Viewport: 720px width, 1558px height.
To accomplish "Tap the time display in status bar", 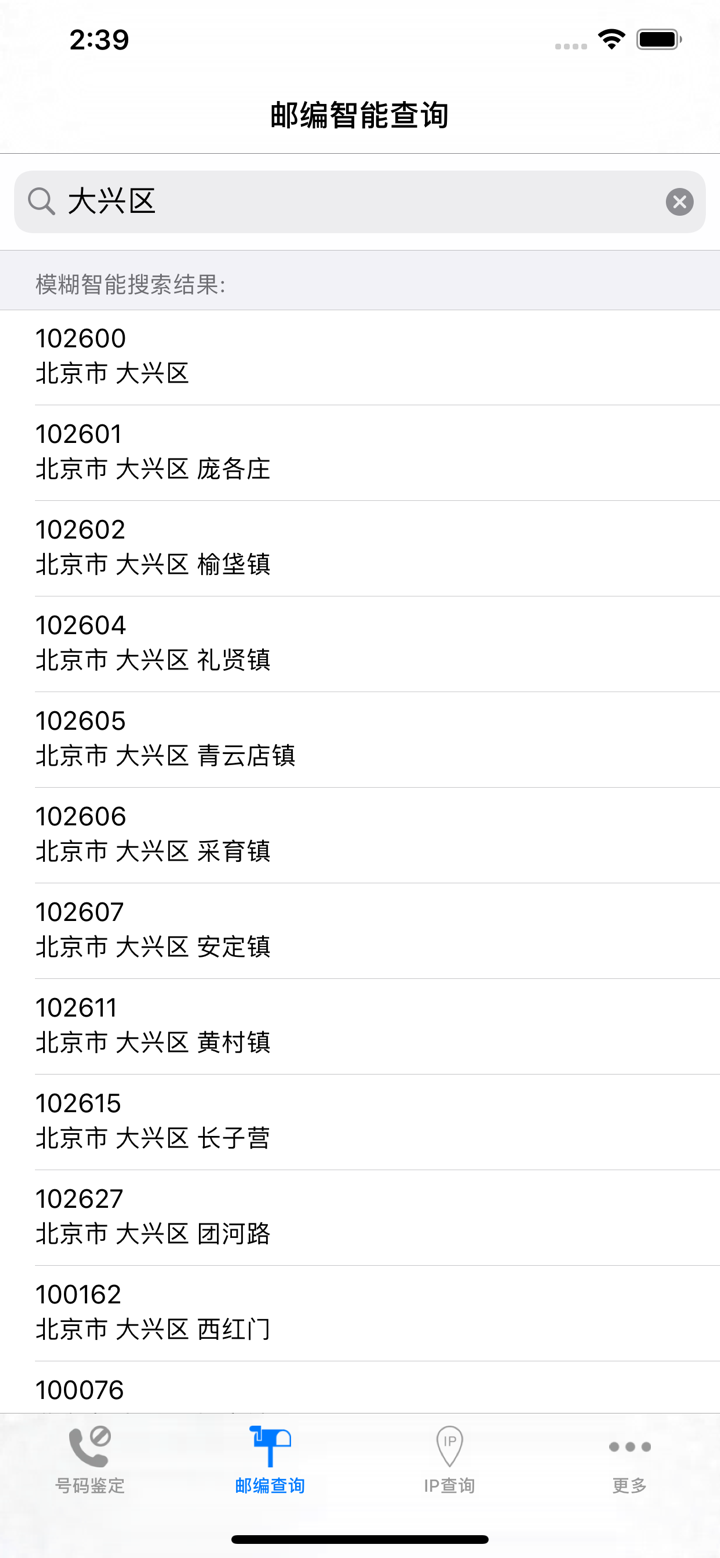I will (x=95, y=39).
